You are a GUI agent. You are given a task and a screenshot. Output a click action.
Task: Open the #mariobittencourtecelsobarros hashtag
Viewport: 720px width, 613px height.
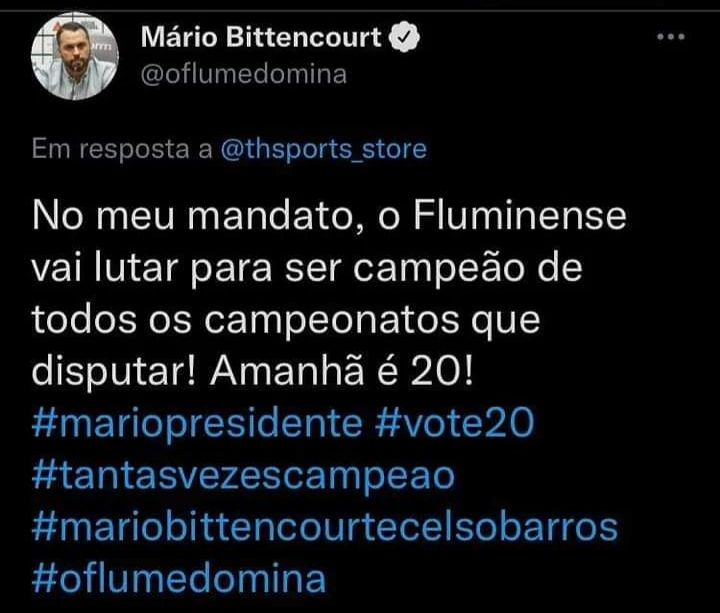324,527
